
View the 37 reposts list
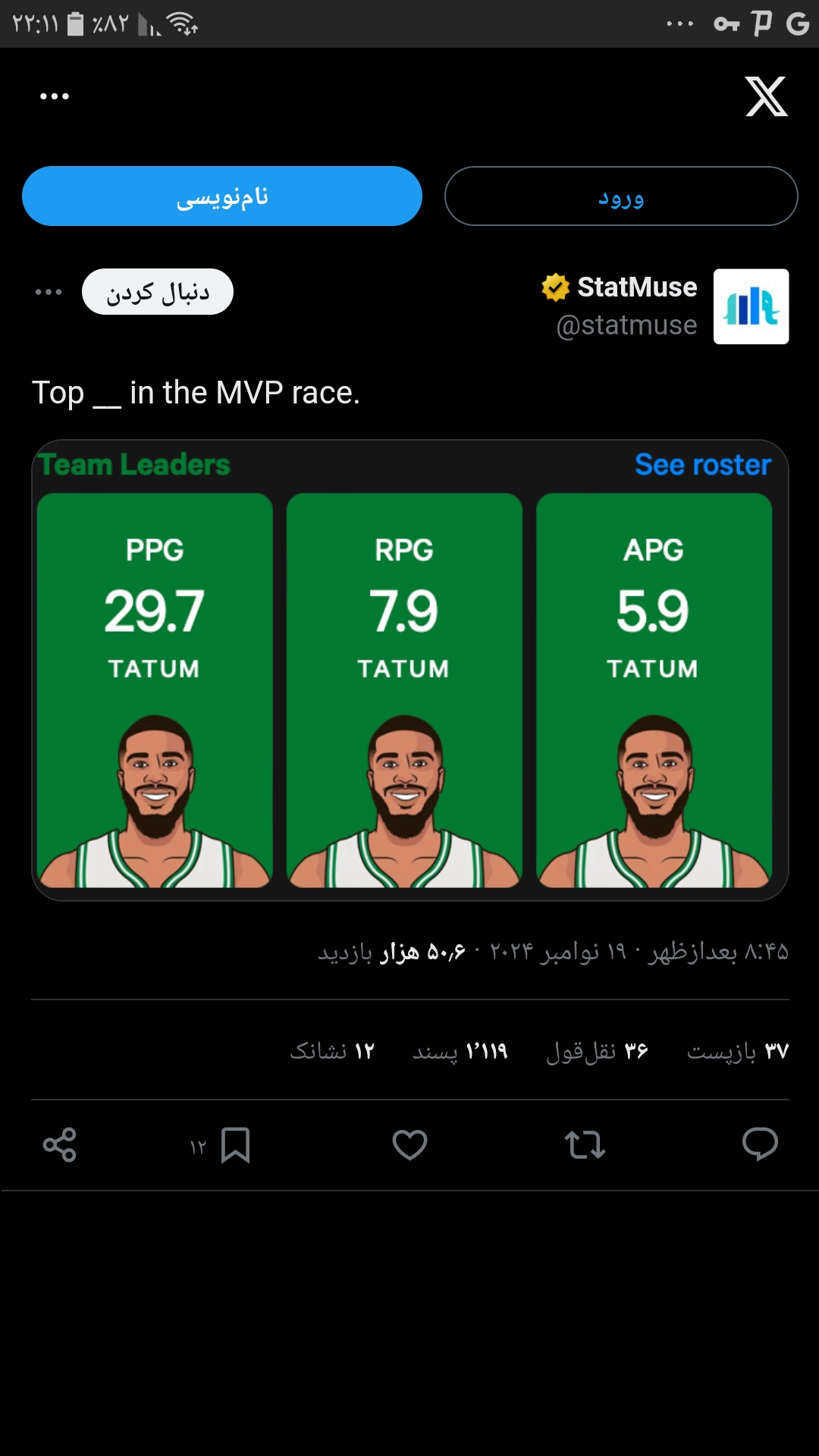pyautogui.click(x=738, y=1051)
